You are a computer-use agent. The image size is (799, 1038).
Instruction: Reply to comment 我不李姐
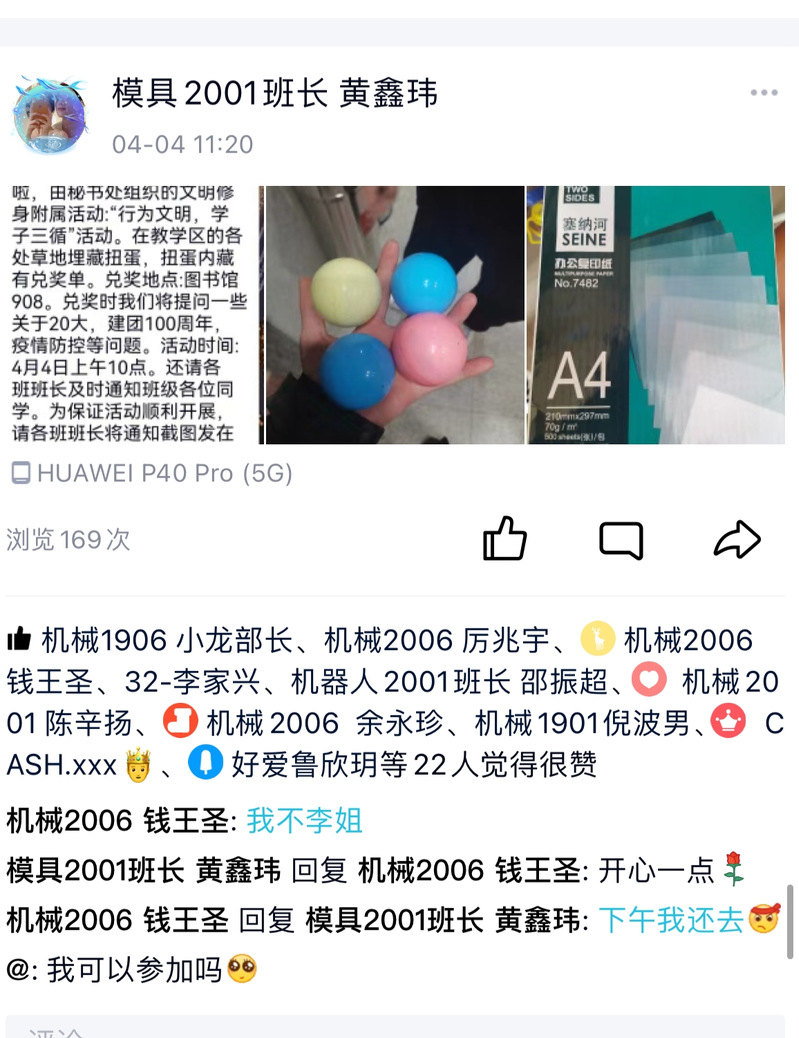pos(304,821)
